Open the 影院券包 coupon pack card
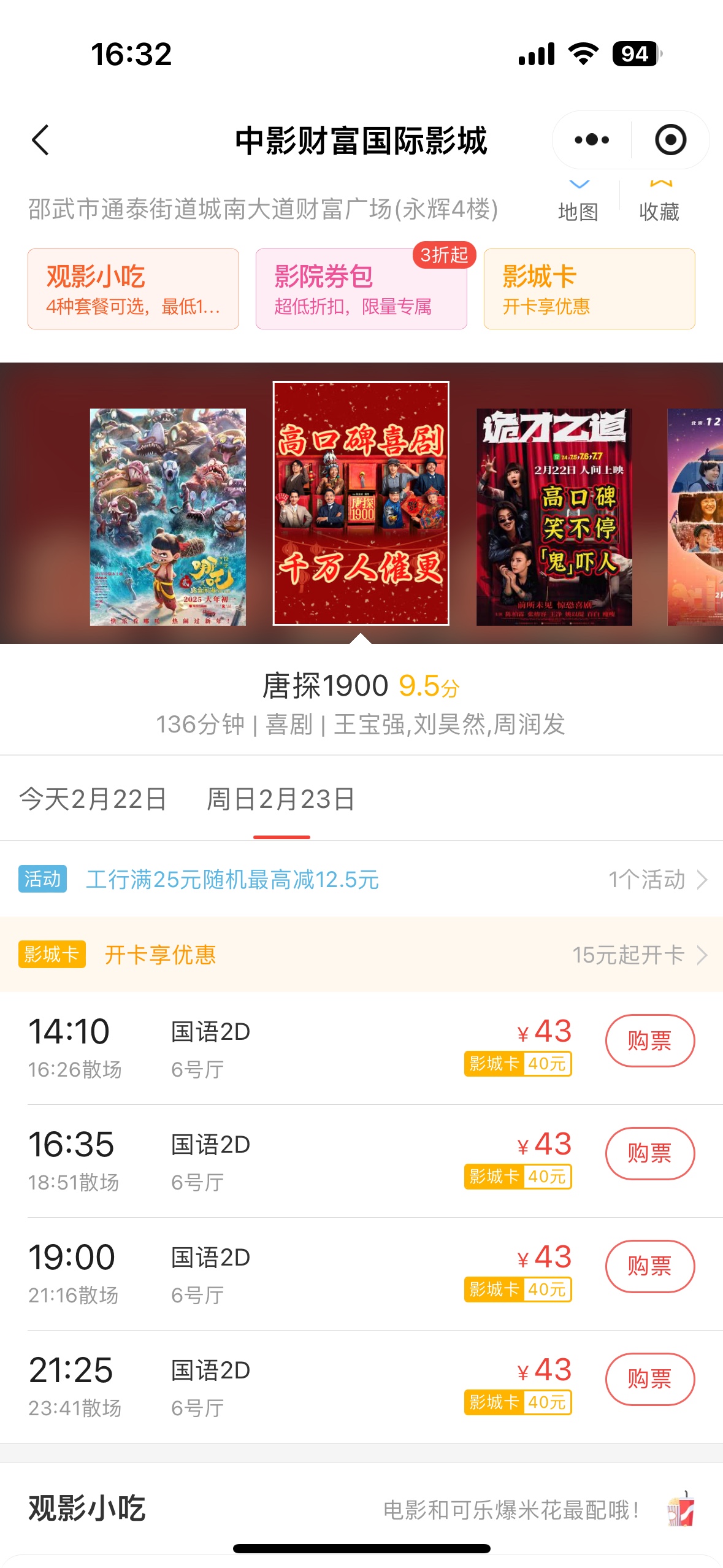Screen dimensions: 723x1568 [361, 289]
